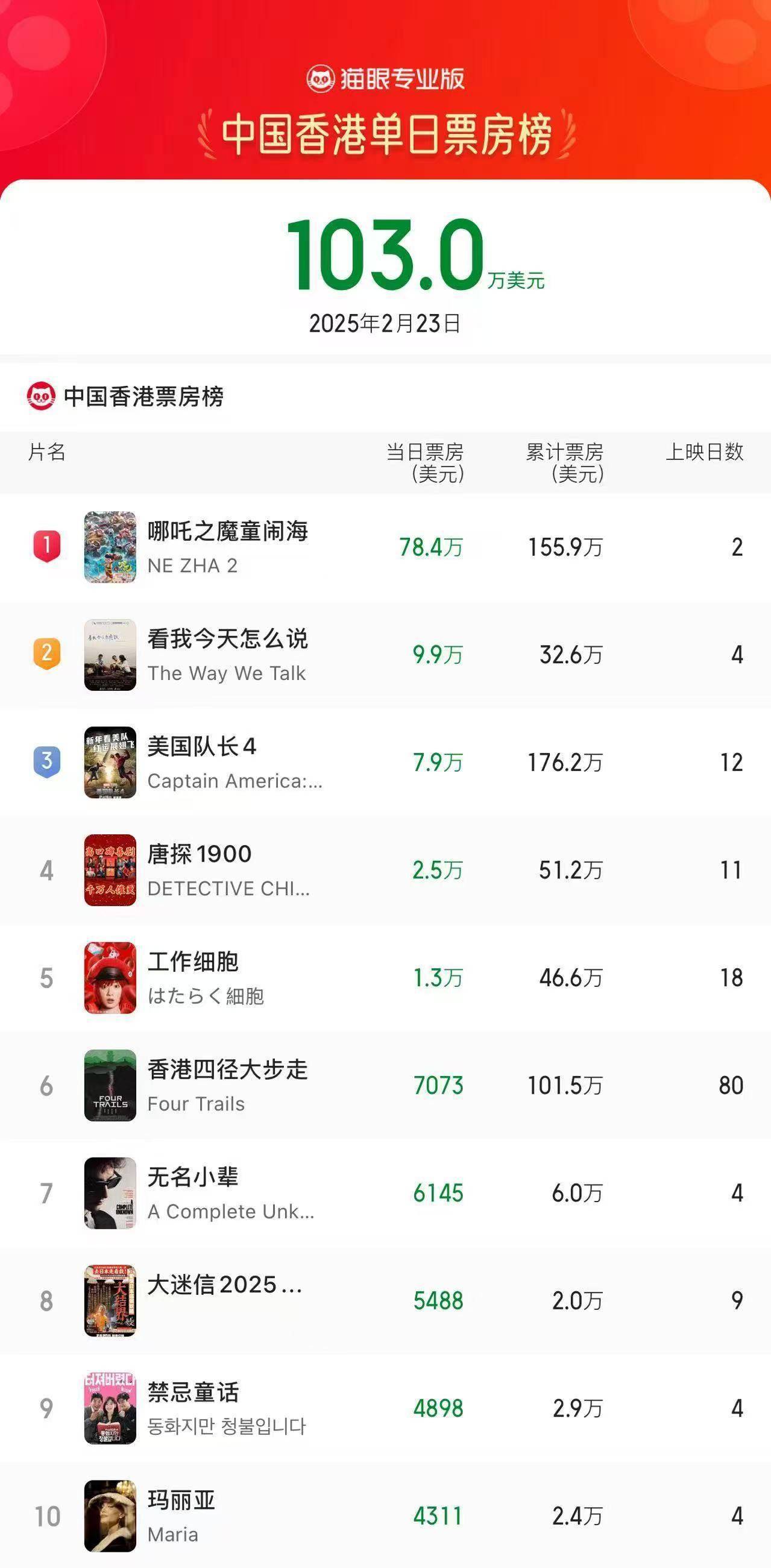Open the 唐探1900 poster image
This screenshot has height=1568, width=771.
click(110, 871)
